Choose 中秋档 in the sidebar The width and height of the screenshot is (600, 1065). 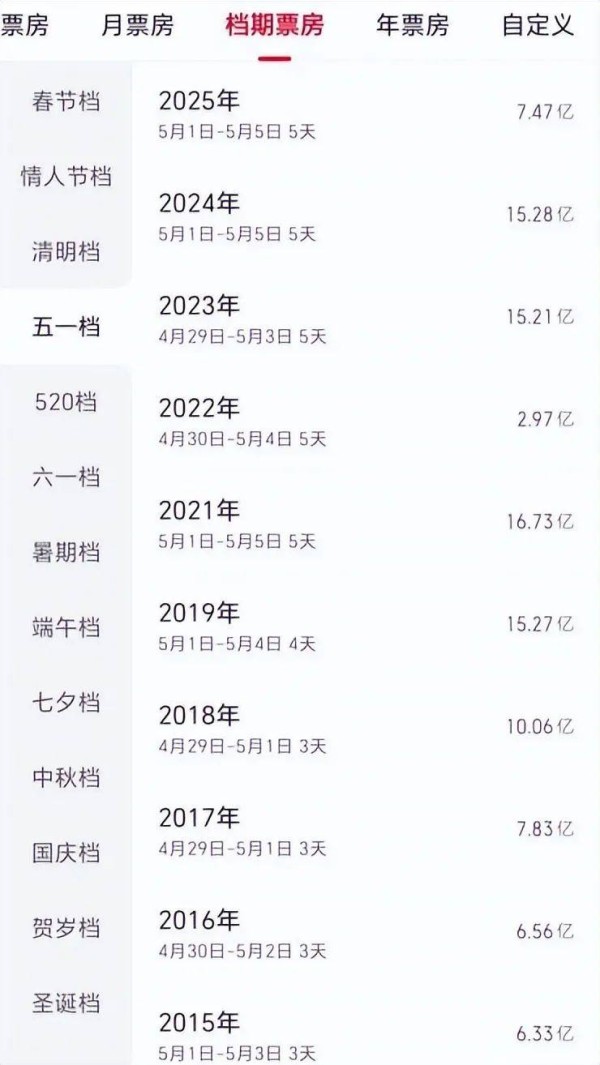pyautogui.click(x=66, y=777)
